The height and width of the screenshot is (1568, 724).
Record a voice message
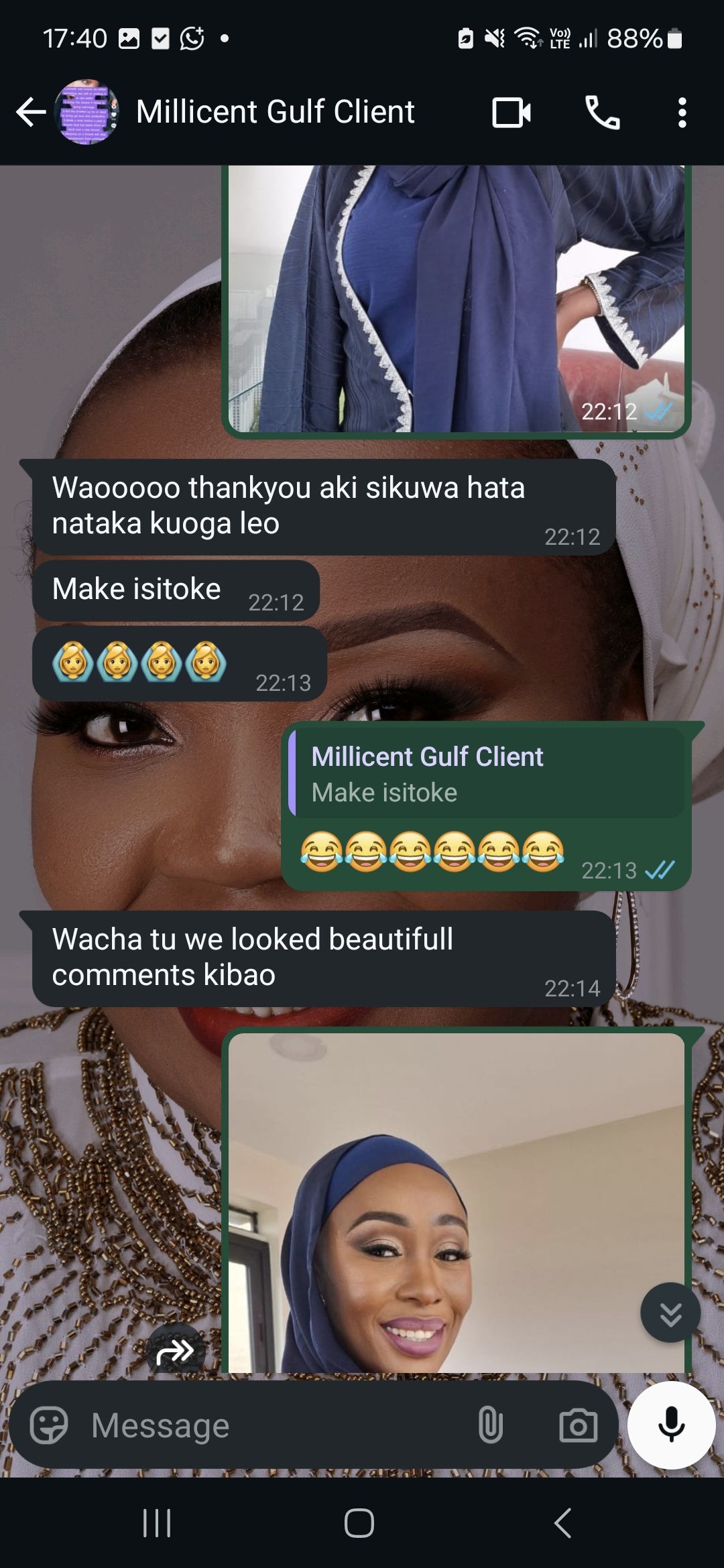point(671,1425)
